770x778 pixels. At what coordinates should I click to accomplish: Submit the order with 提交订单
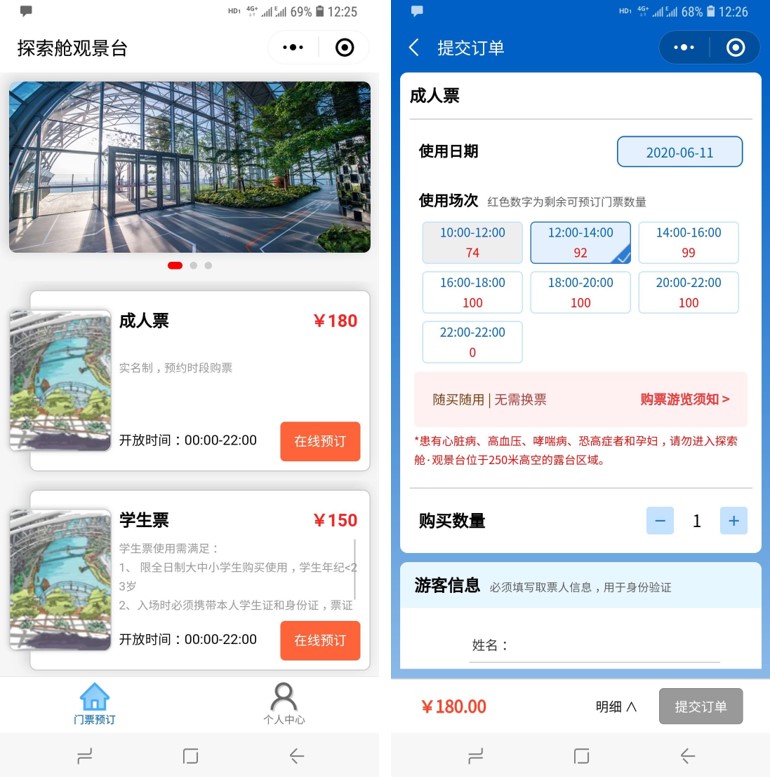click(700, 706)
